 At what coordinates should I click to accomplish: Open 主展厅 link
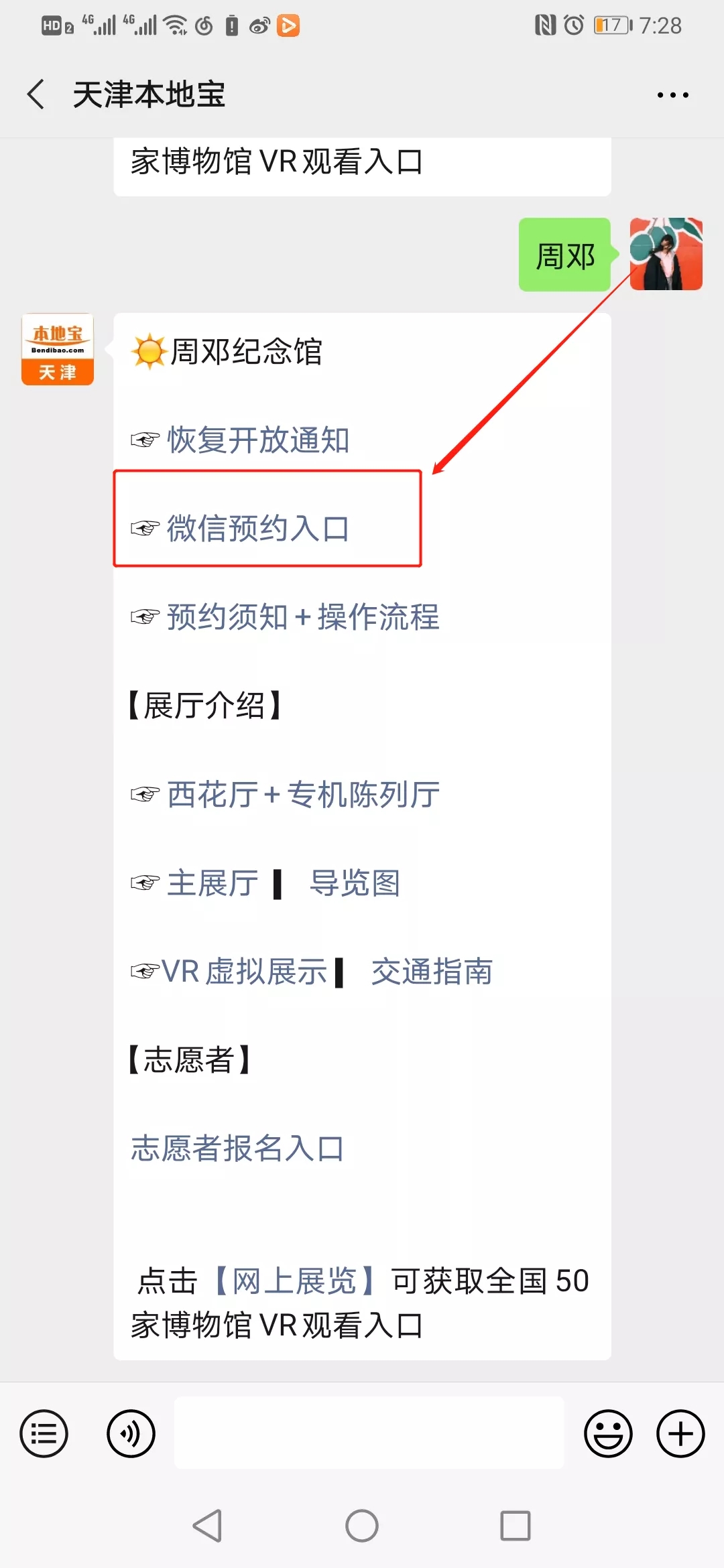(x=213, y=883)
